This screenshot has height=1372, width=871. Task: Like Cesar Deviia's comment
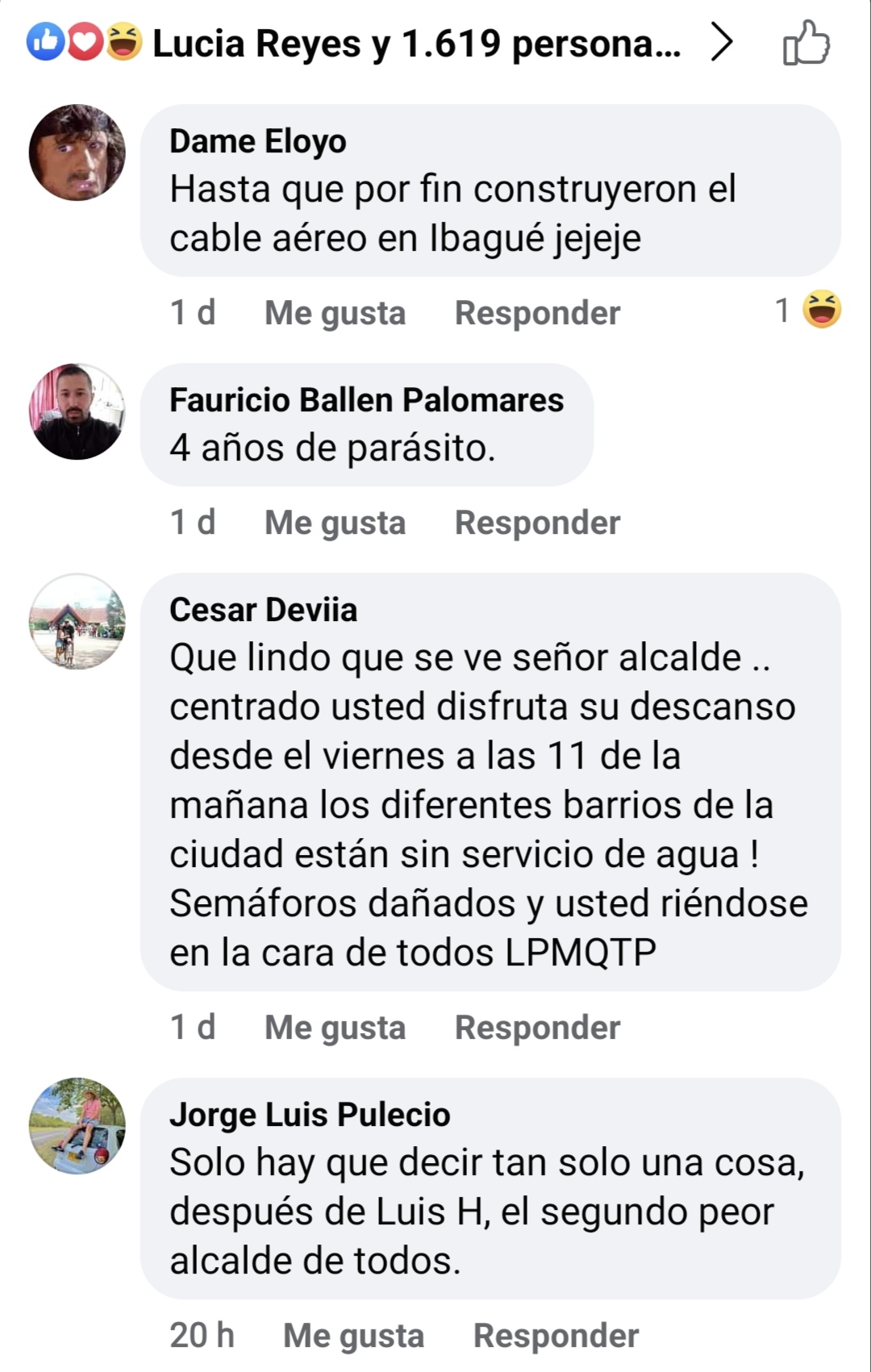[335, 1028]
